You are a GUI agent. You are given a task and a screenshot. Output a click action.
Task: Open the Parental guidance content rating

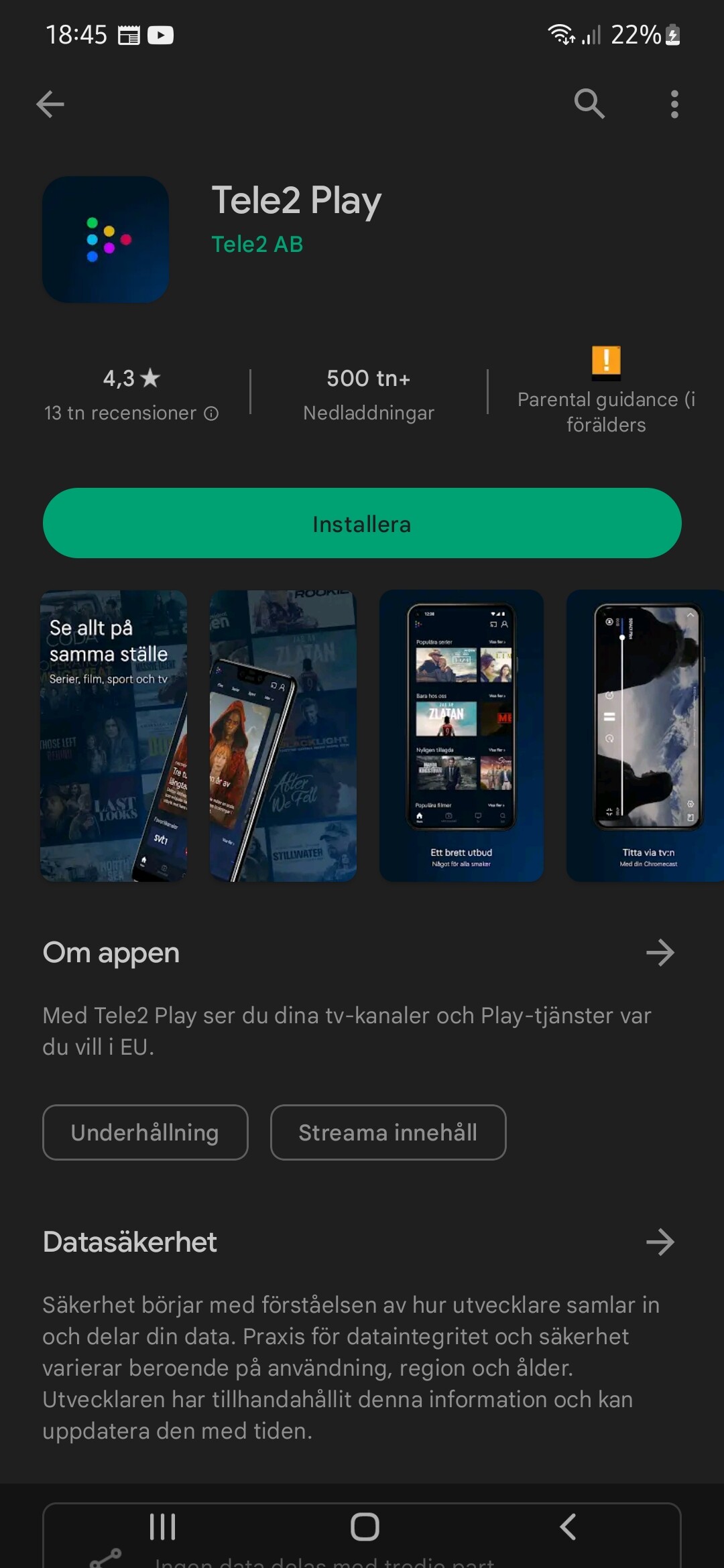tap(606, 391)
